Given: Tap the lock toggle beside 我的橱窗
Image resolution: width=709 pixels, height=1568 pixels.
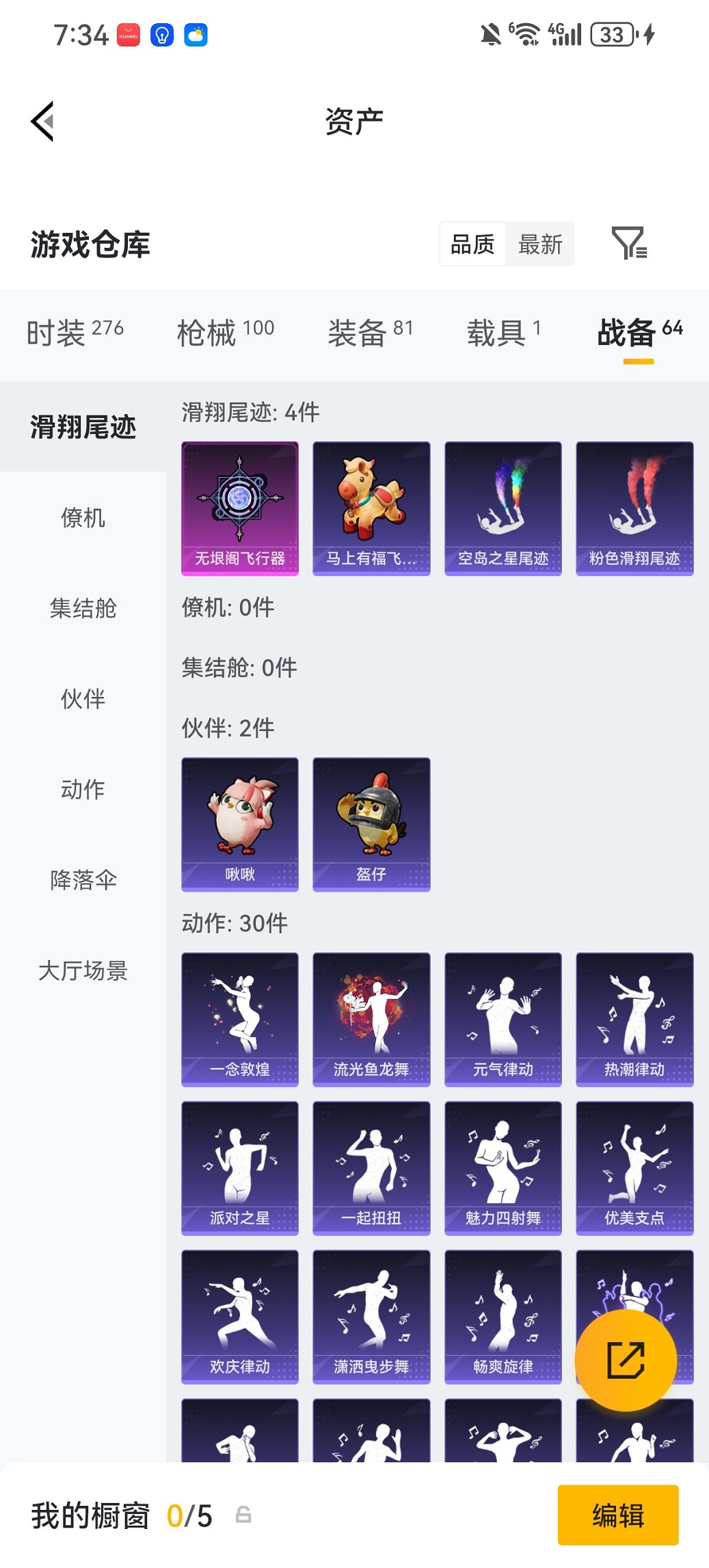Looking at the screenshot, I should [x=244, y=1515].
